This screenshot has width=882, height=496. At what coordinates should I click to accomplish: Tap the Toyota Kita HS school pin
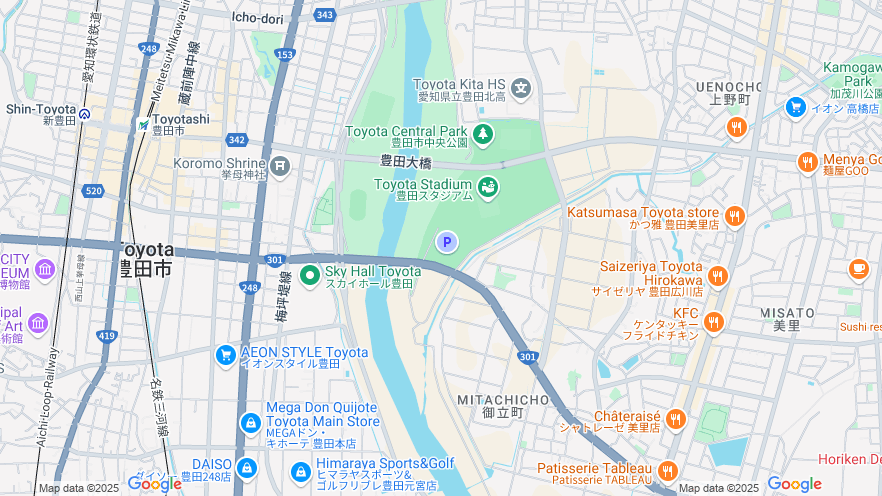click(x=520, y=88)
